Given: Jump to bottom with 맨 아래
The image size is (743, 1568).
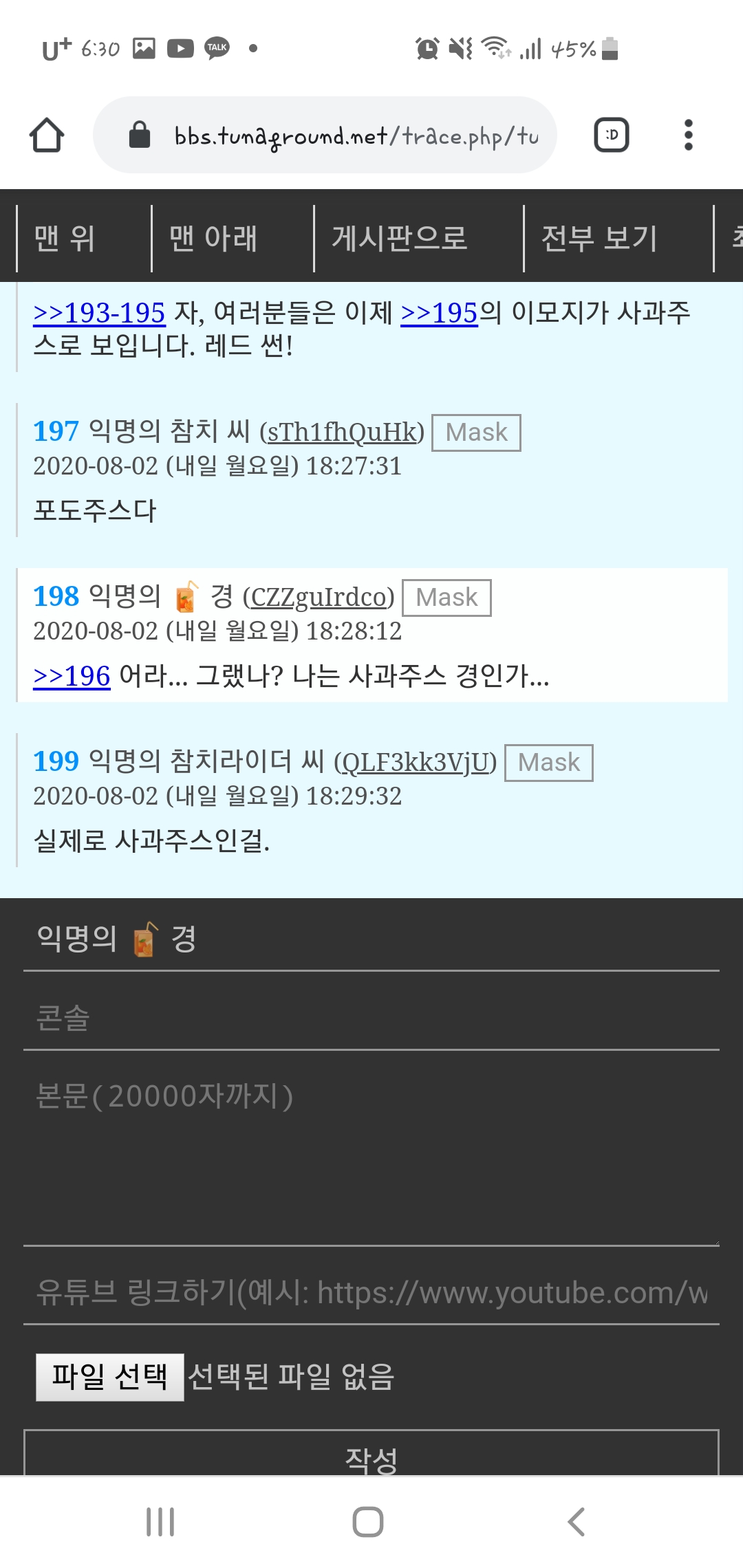Looking at the screenshot, I should point(213,238).
